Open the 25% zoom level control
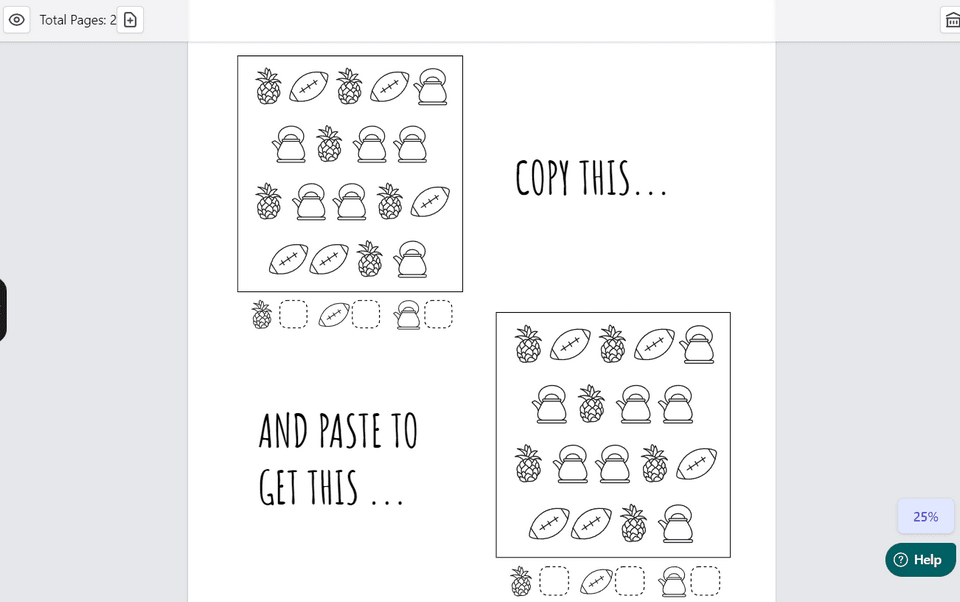 tap(925, 517)
